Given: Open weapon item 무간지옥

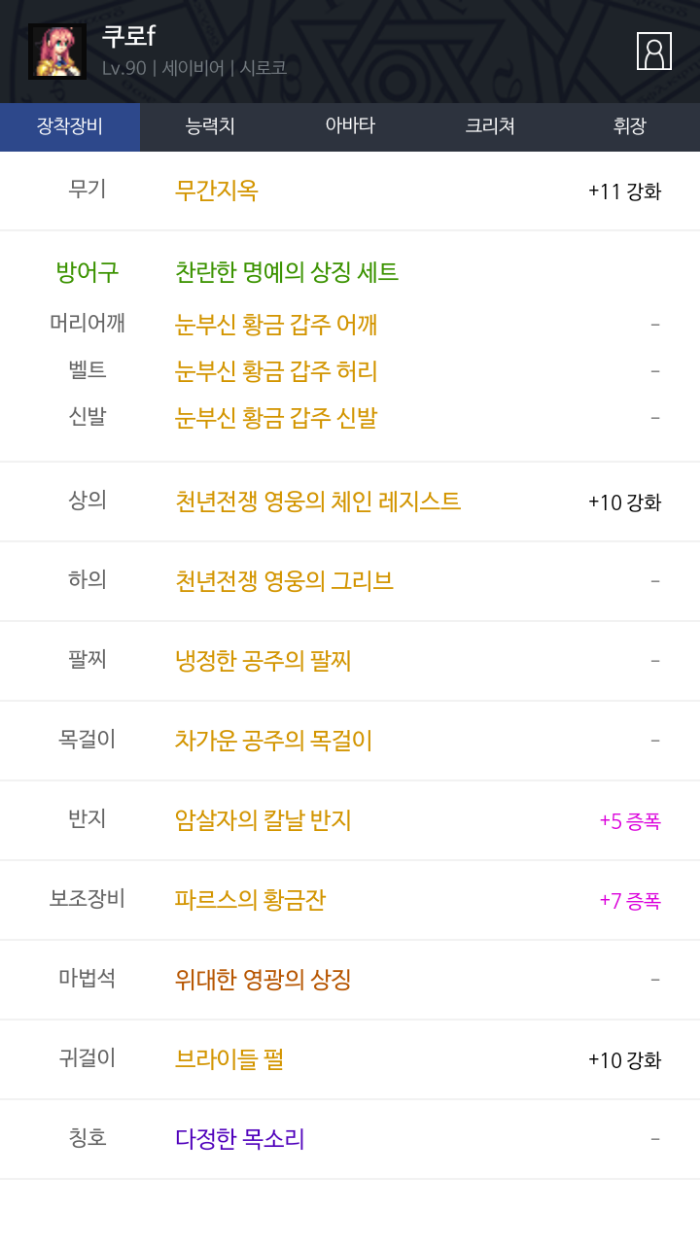Looking at the screenshot, I should [x=217, y=191].
